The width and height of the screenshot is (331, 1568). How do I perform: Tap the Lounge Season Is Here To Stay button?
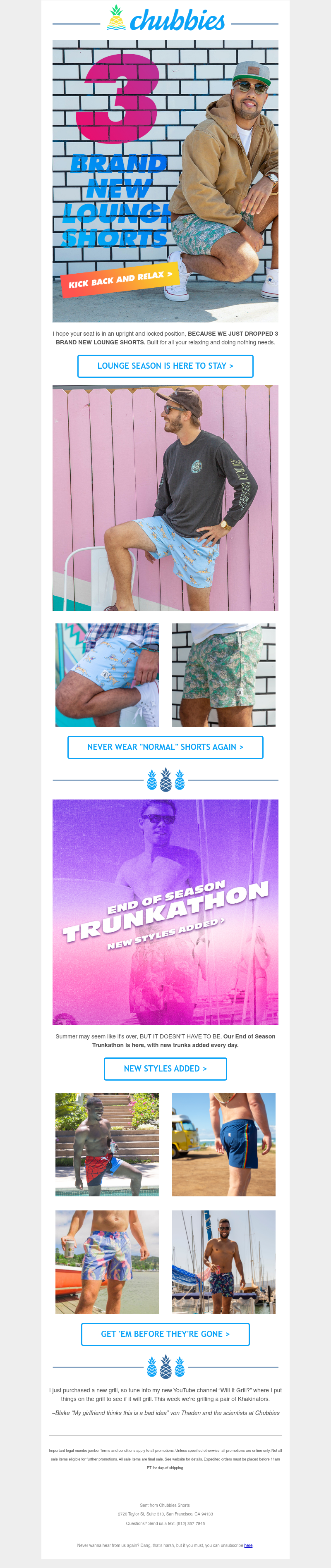(x=165, y=366)
